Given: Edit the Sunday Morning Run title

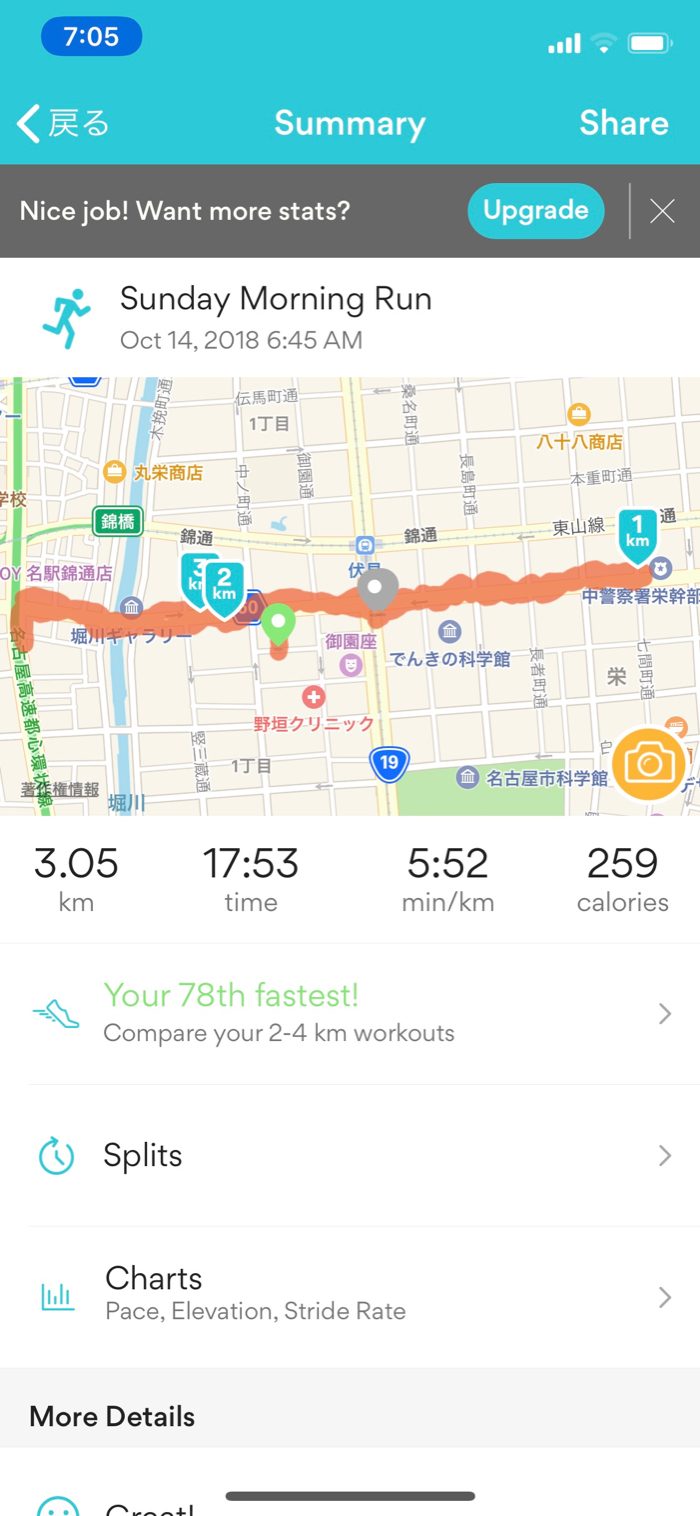Looking at the screenshot, I should tap(275, 299).
